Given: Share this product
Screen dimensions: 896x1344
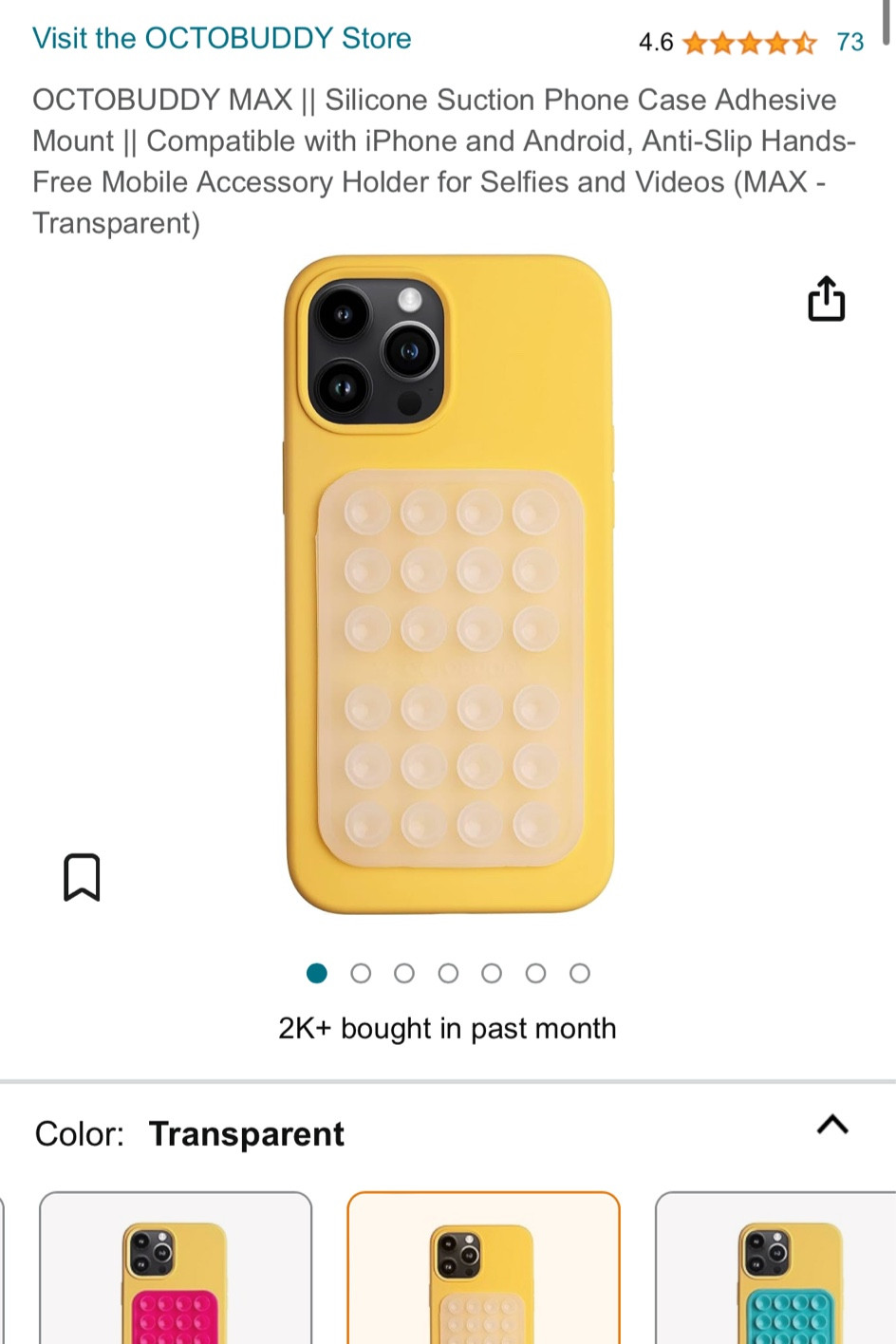Looking at the screenshot, I should pyautogui.click(x=826, y=299).
